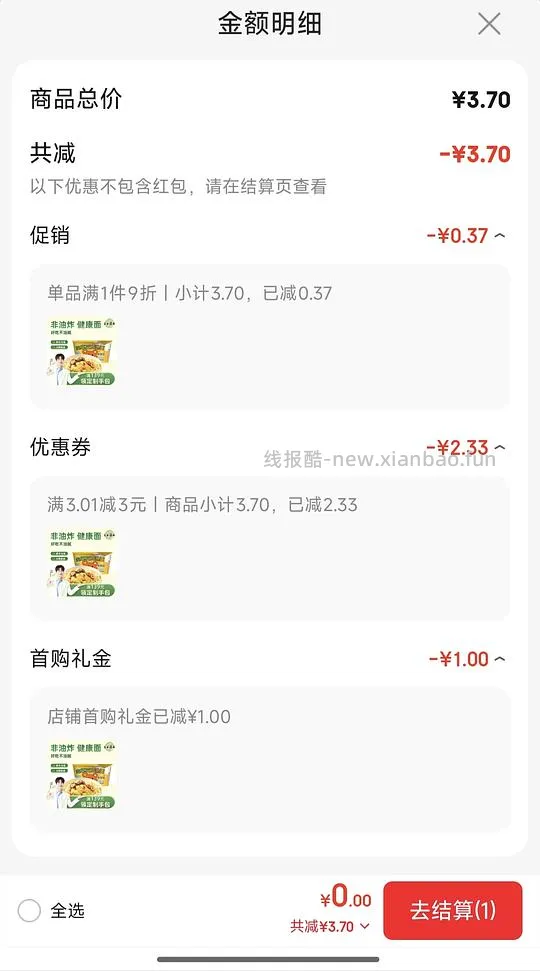
Task: Tap 去结算(1) to check out
Action: pyautogui.click(x=453, y=910)
